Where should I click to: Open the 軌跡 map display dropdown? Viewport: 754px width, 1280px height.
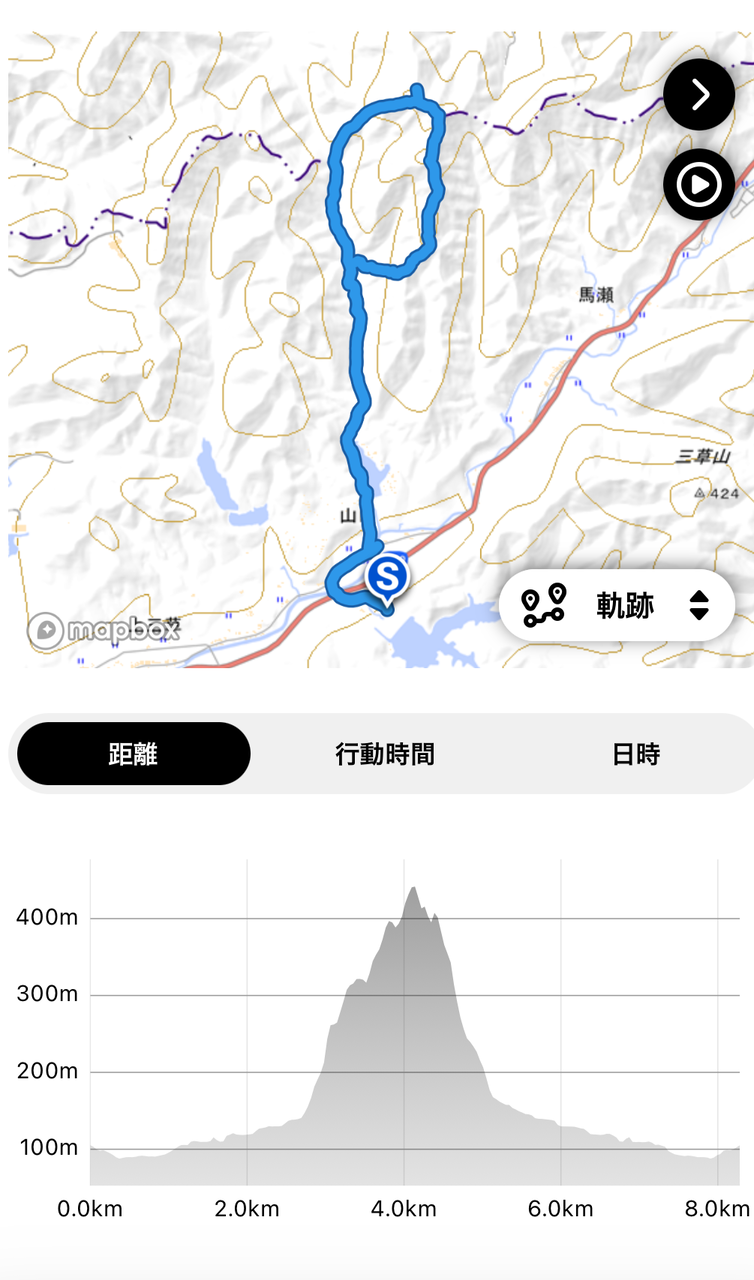617,605
